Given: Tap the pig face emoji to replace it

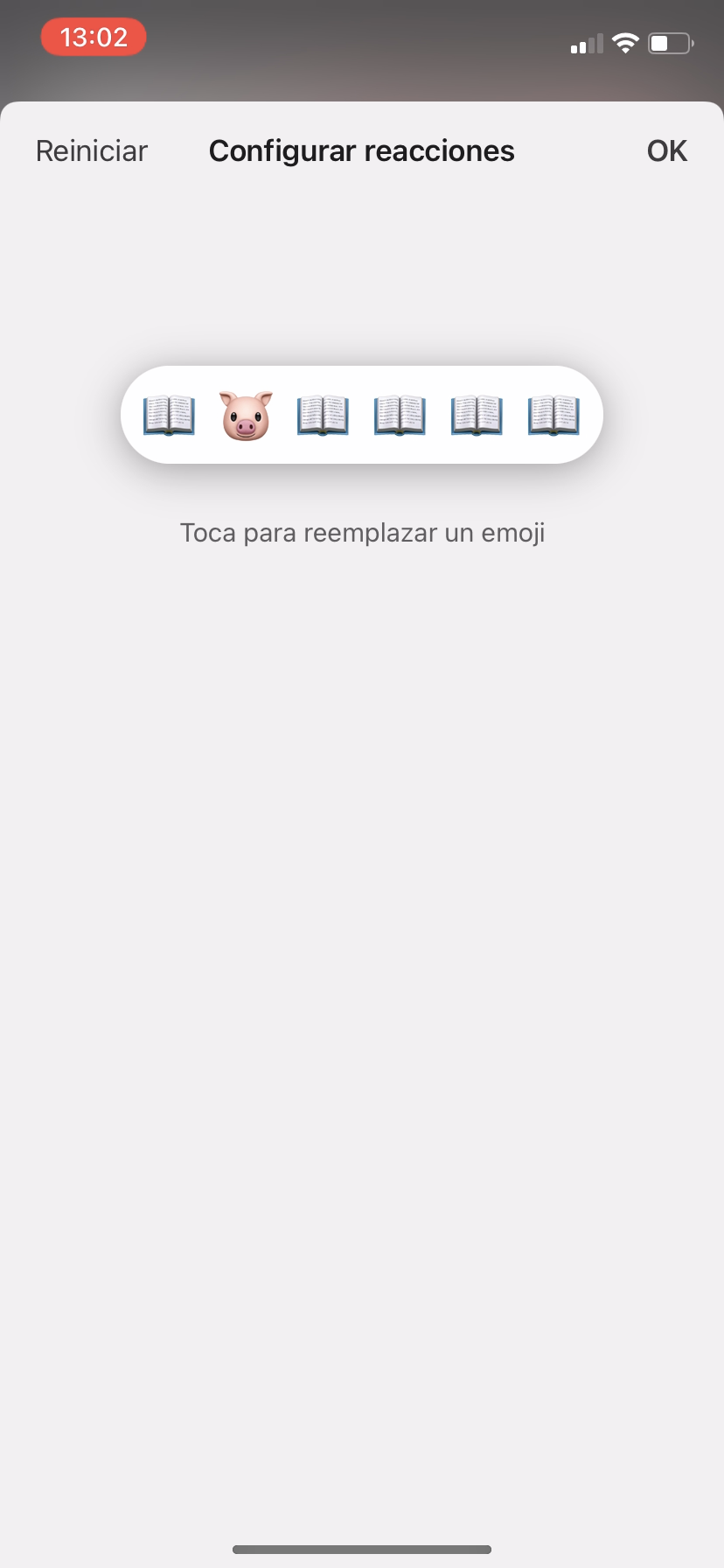Looking at the screenshot, I should tap(246, 415).
